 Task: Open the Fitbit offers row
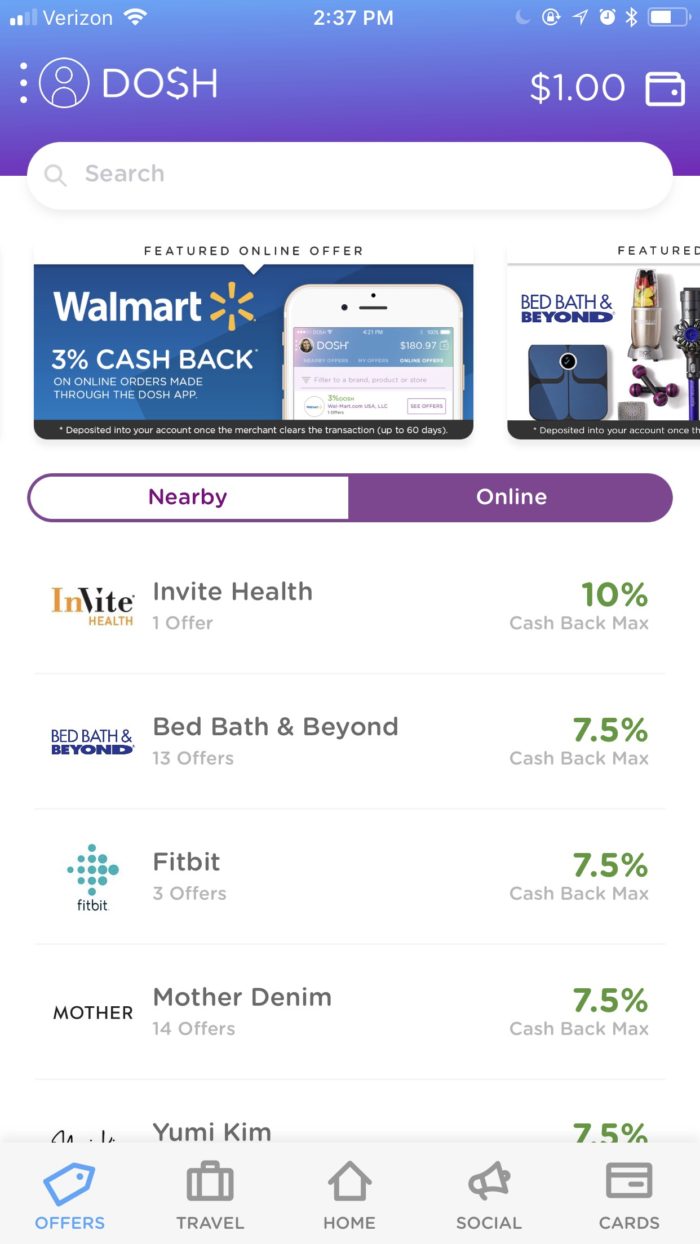click(350, 876)
